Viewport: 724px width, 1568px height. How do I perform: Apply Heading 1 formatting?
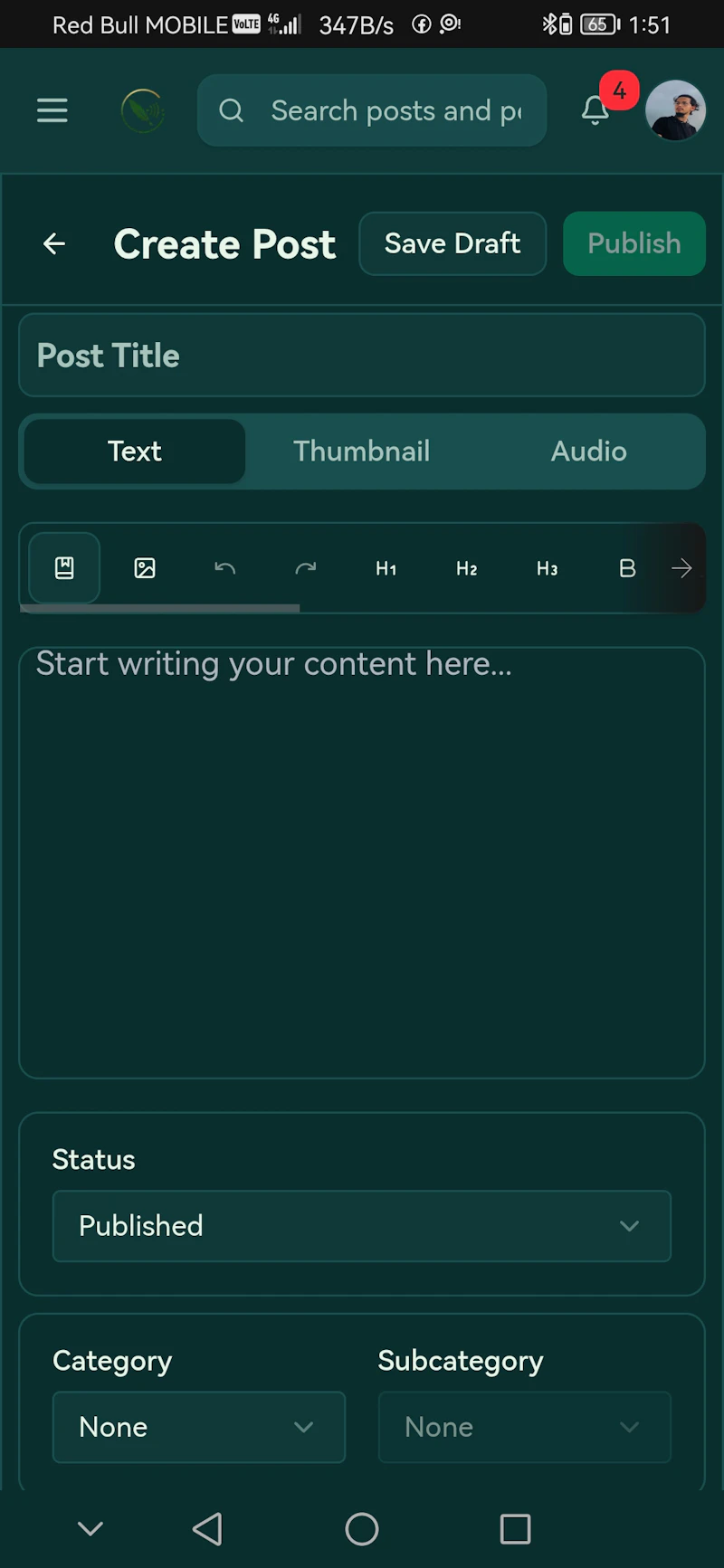[386, 568]
